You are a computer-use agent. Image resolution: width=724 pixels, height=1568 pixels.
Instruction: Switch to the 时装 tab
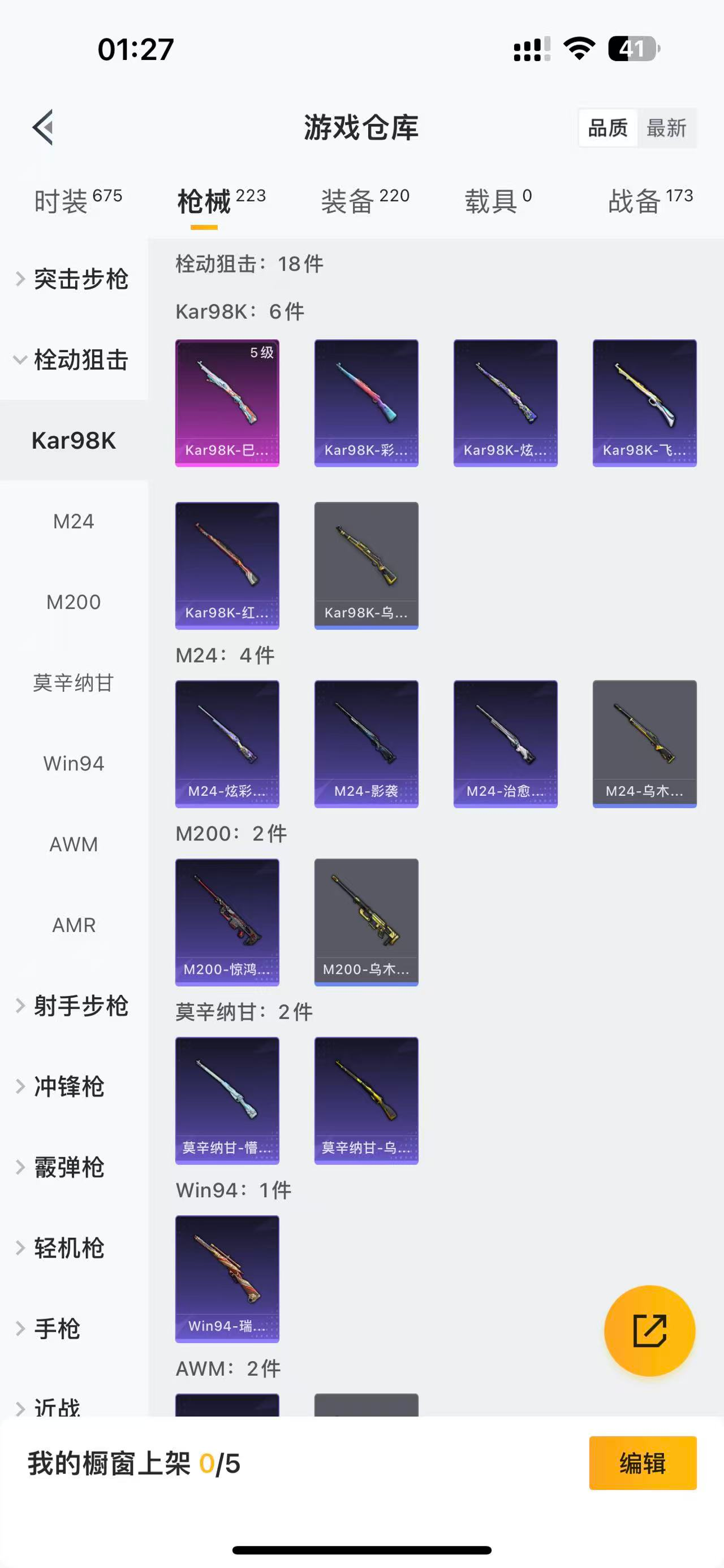coord(77,201)
